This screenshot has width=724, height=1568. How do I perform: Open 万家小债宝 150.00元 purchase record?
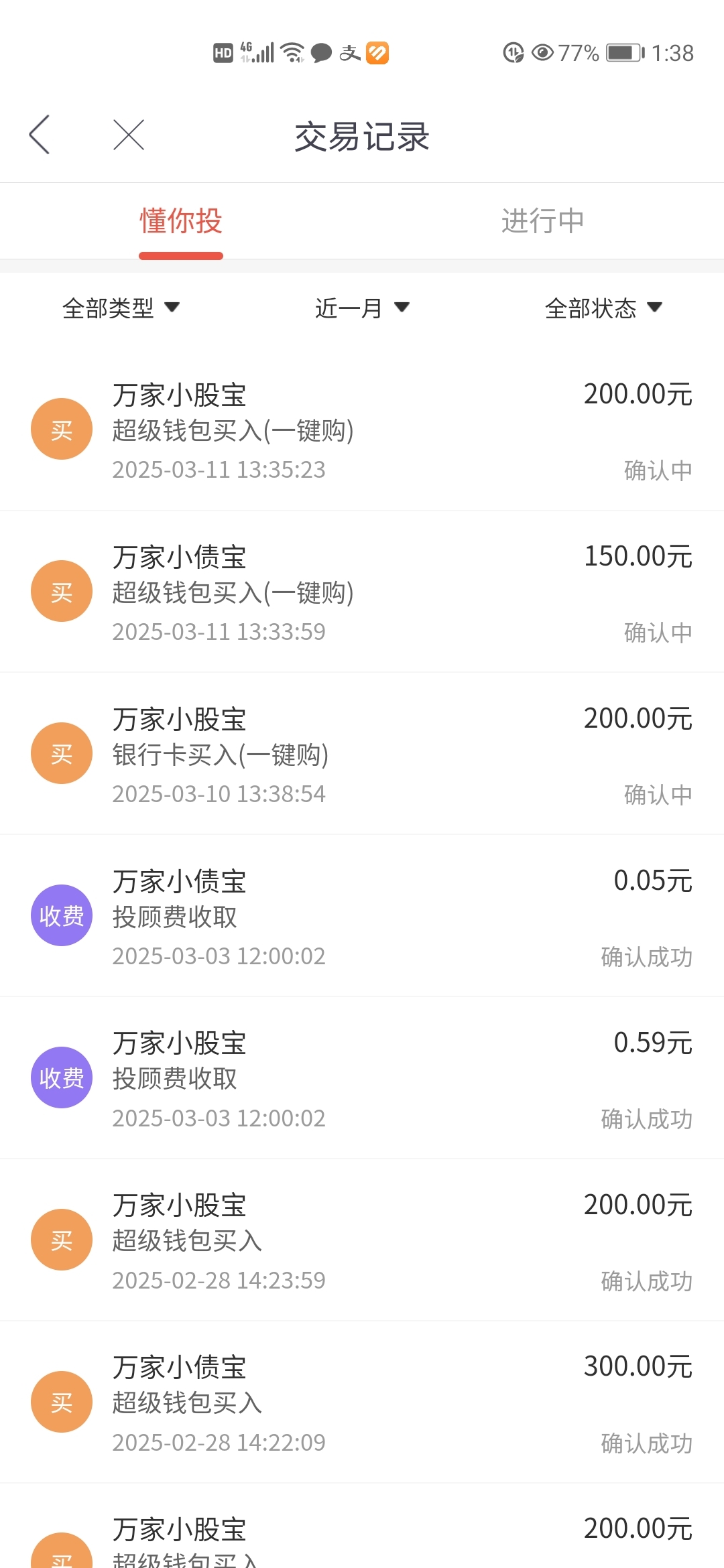(362, 592)
